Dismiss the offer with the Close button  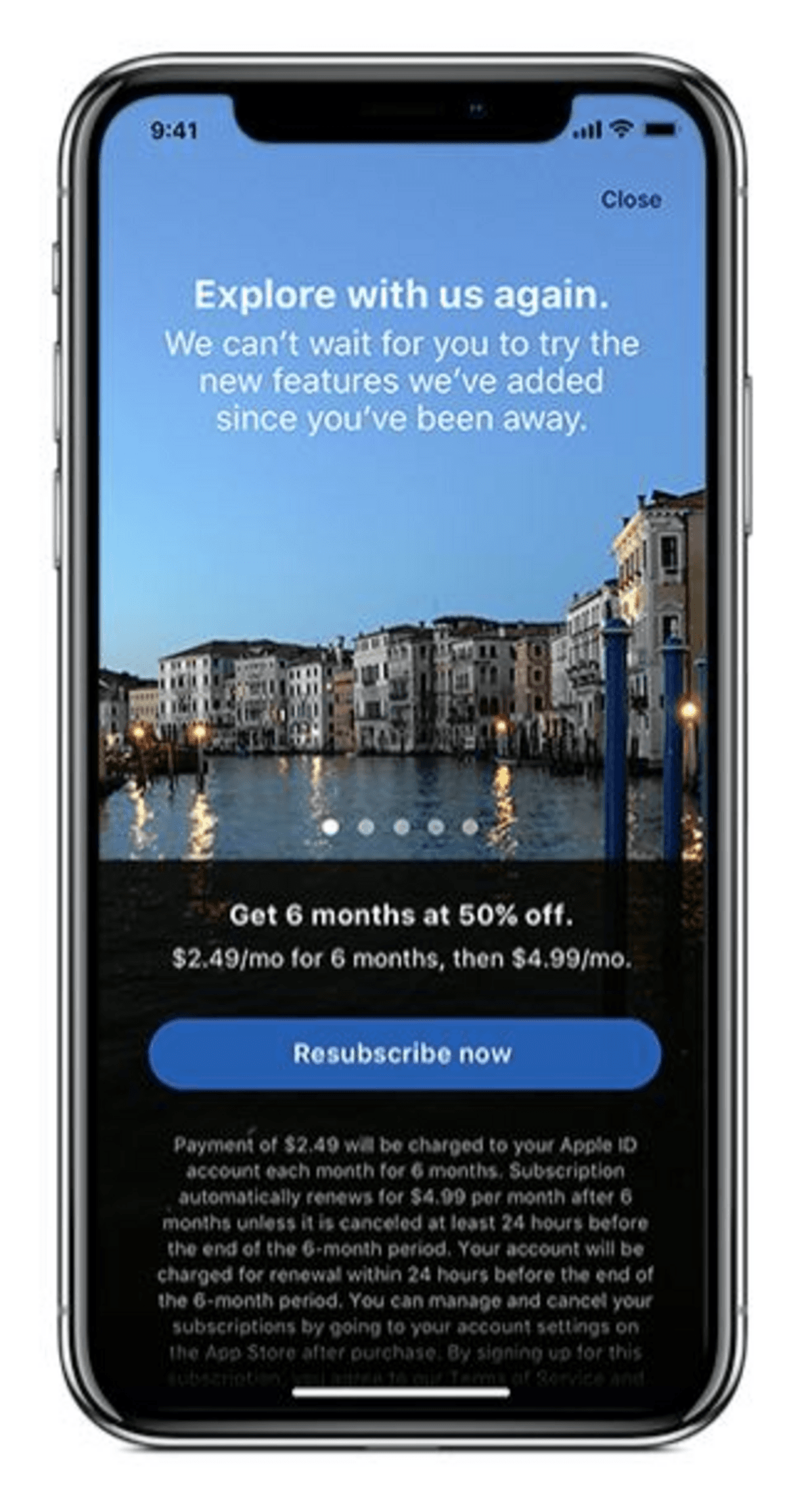coord(631,200)
